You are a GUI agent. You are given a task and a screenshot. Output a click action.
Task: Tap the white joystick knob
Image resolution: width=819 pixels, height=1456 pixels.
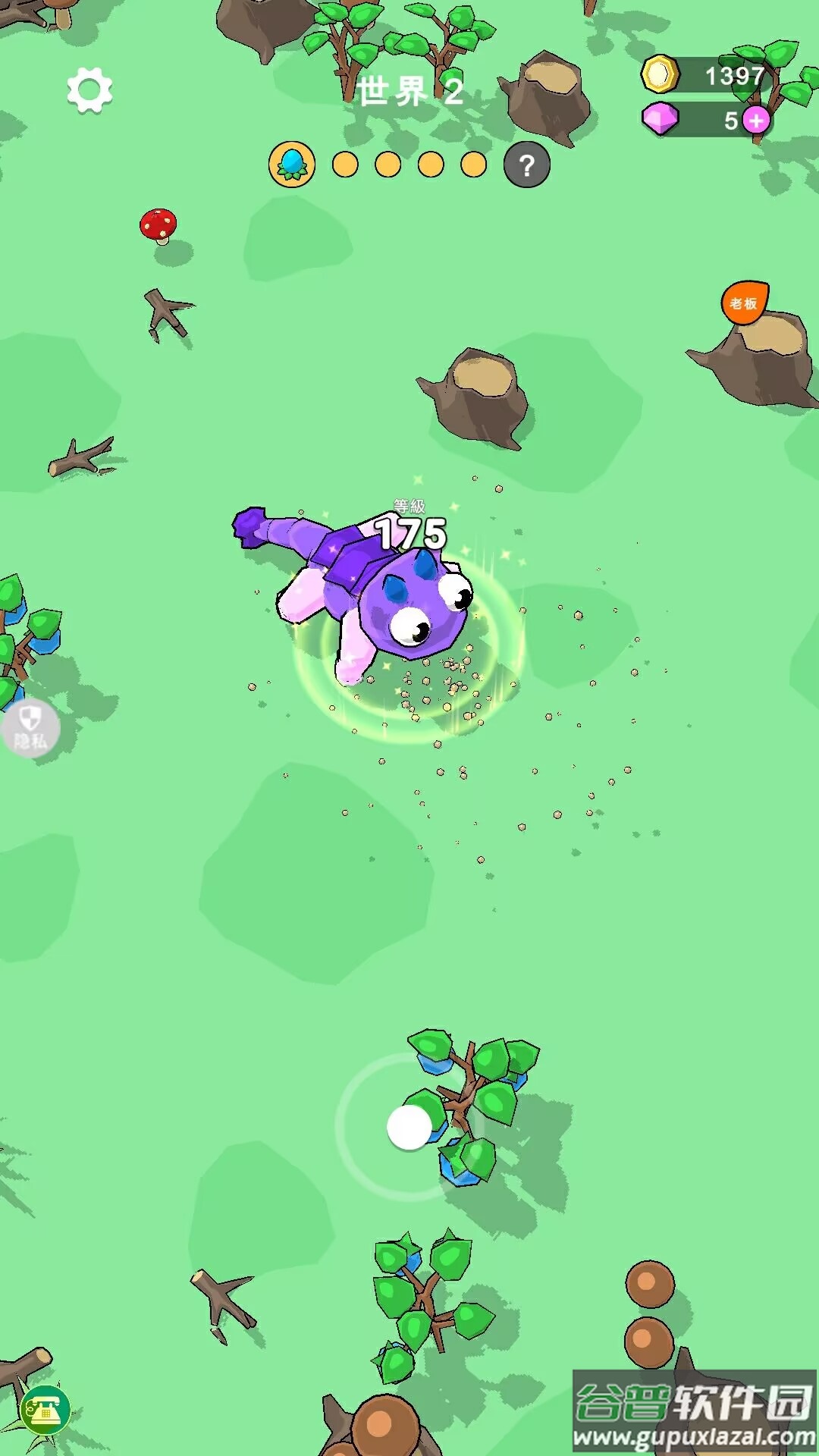click(409, 1127)
